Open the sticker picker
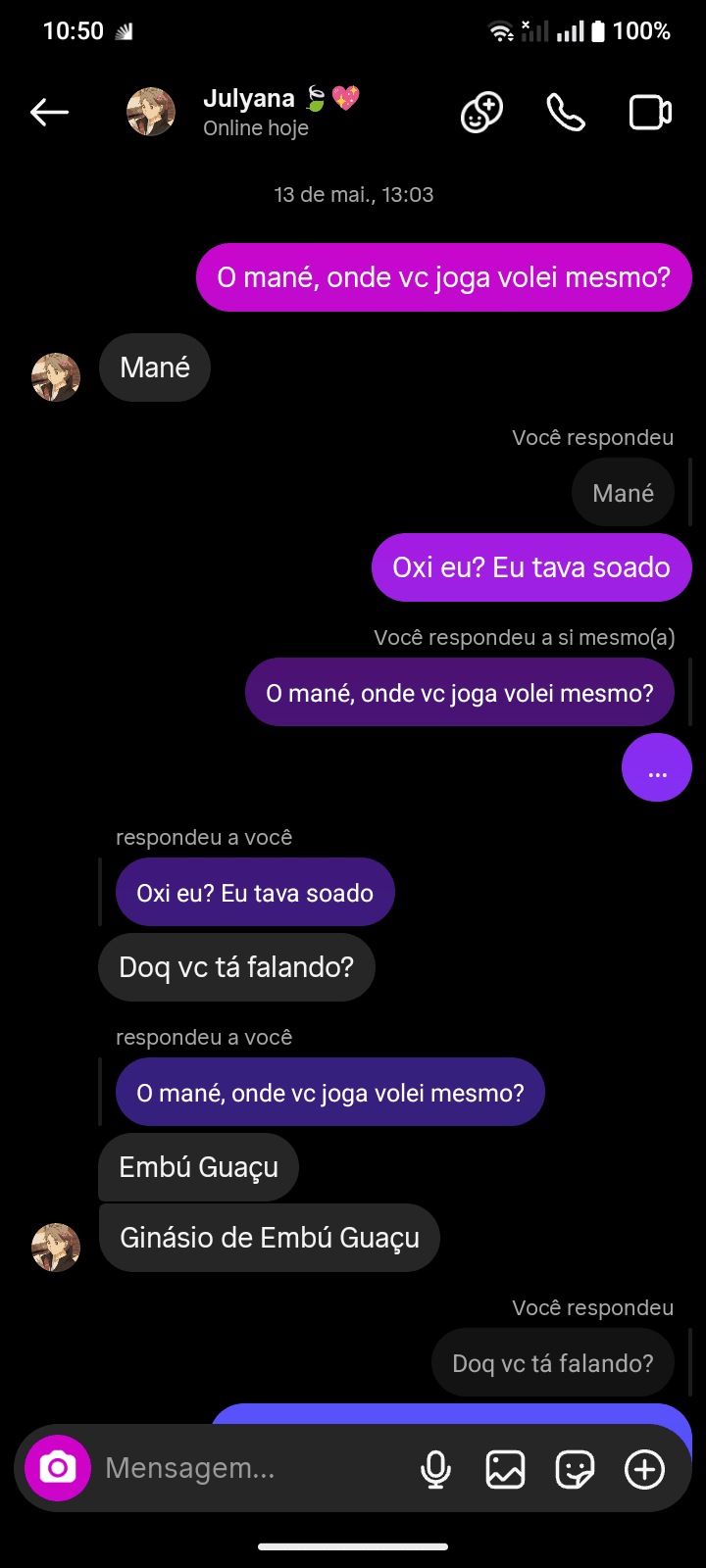This screenshot has height=1568, width=706. (575, 1468)
